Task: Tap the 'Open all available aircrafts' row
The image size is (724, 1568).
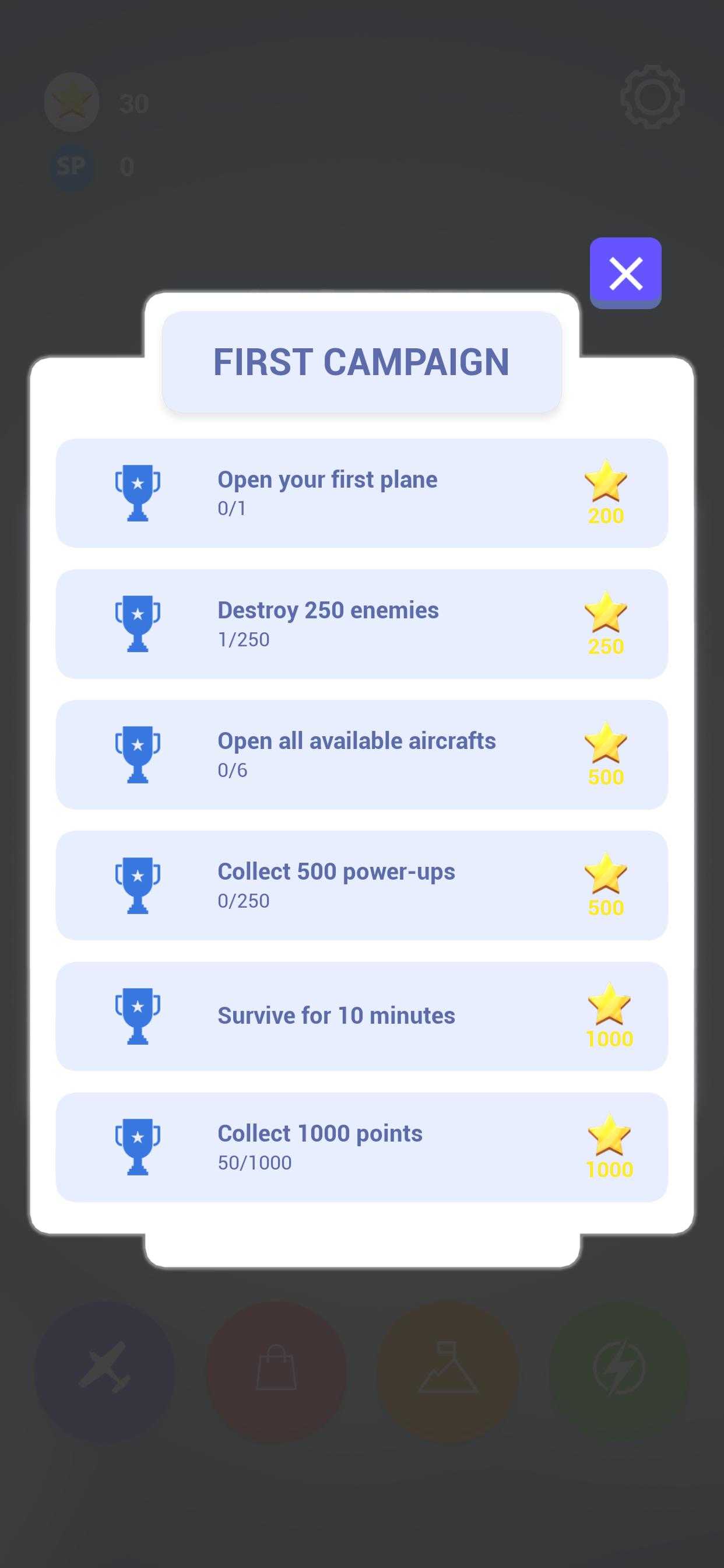Action: (361, 755)
